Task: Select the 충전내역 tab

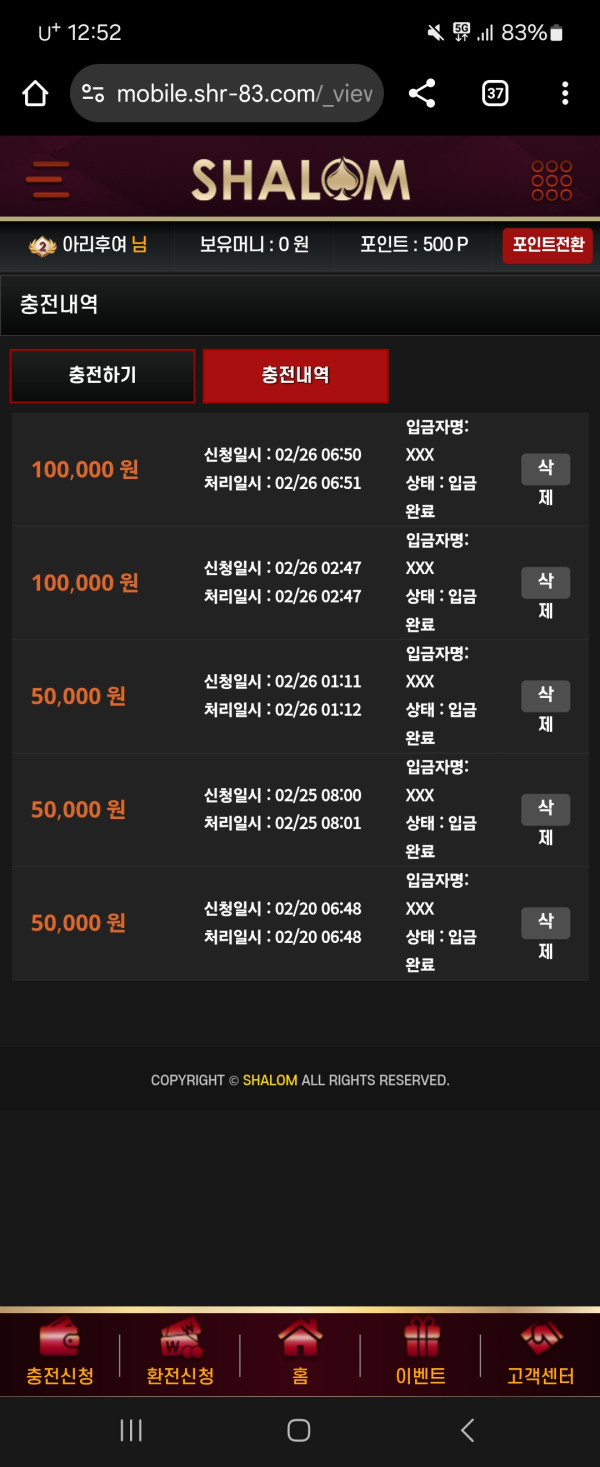Action: click(x=295, y=376)
